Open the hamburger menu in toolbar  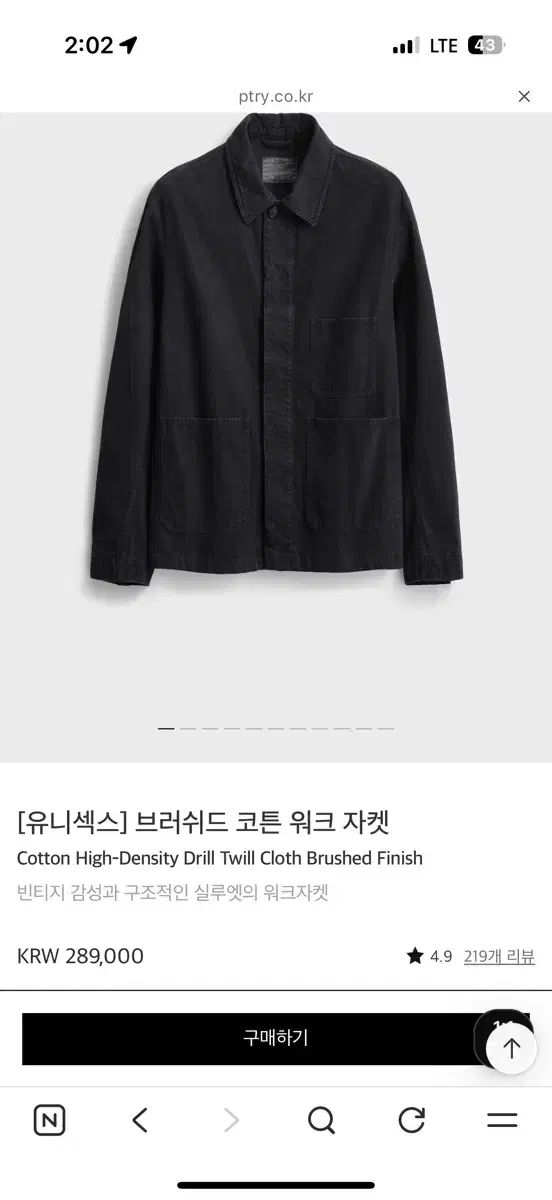[x=502, y=1121]
